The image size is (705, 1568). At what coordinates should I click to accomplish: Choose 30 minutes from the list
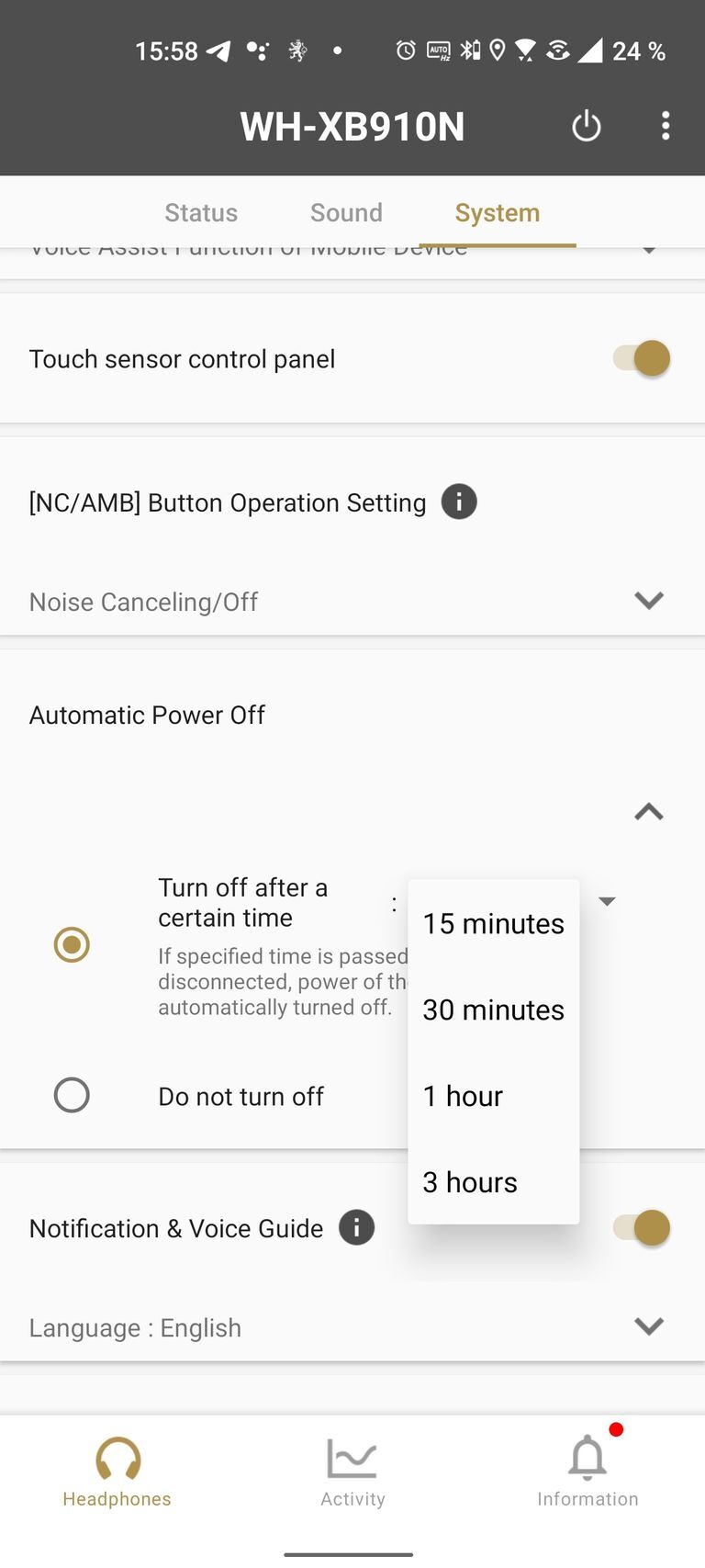point(493,1010)
